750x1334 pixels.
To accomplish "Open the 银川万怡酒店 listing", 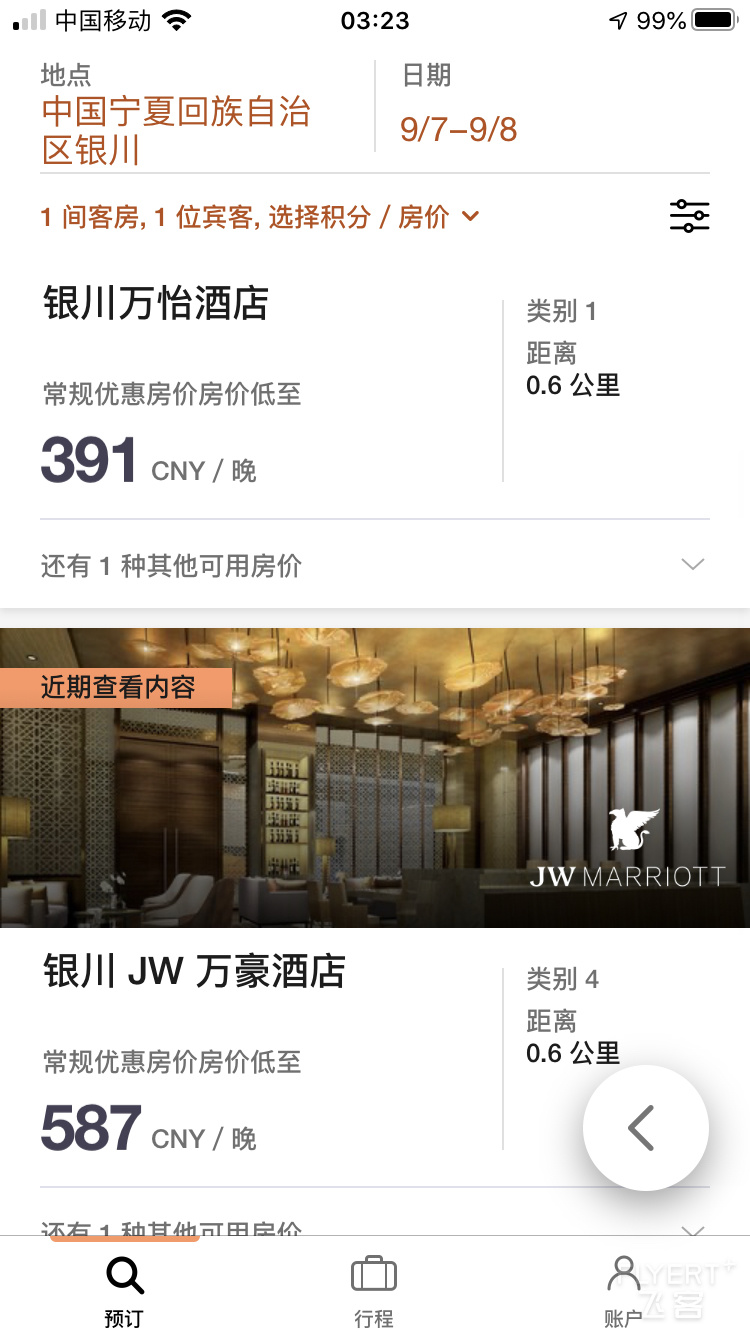I will coord(156,304).
